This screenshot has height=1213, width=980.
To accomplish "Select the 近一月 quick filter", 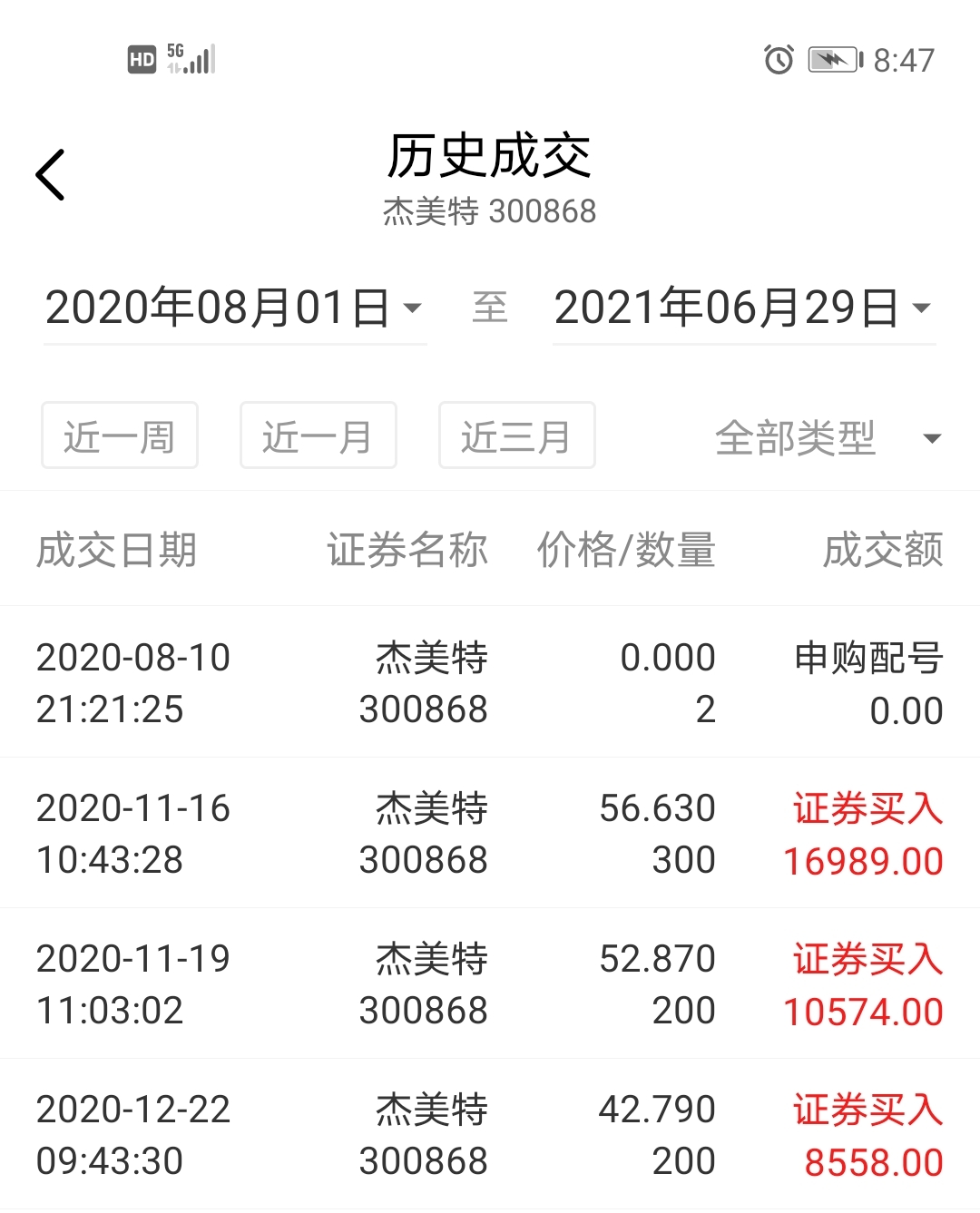I will coord(318,436).
